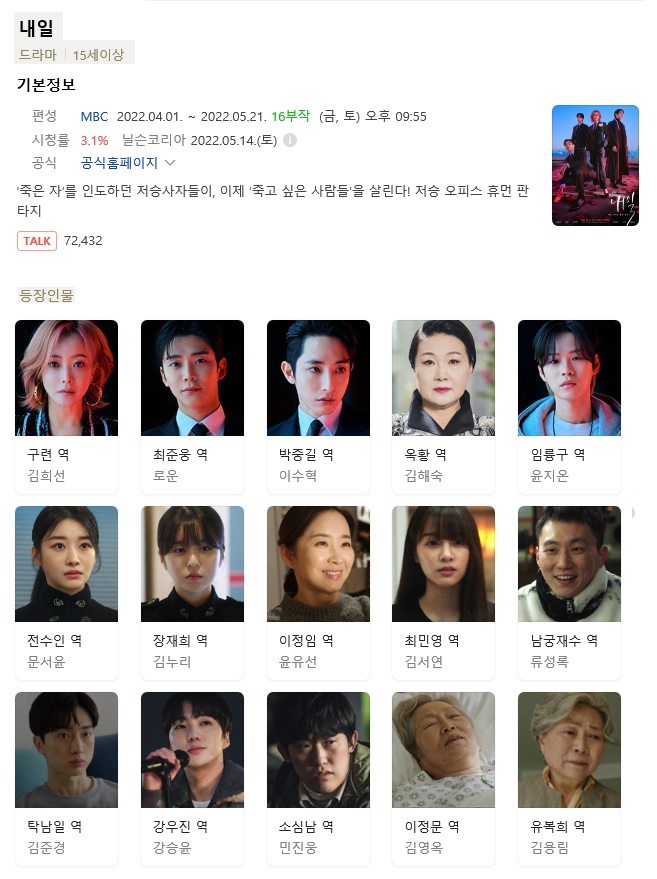Screen dimensions: 657x879
Task: Open the 공식홈페이지 official homepage link
Action: point(119,162)
